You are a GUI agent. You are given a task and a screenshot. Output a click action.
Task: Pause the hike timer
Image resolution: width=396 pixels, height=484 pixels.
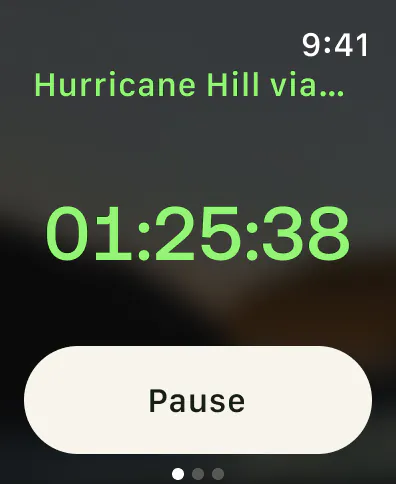coord(198,400)
